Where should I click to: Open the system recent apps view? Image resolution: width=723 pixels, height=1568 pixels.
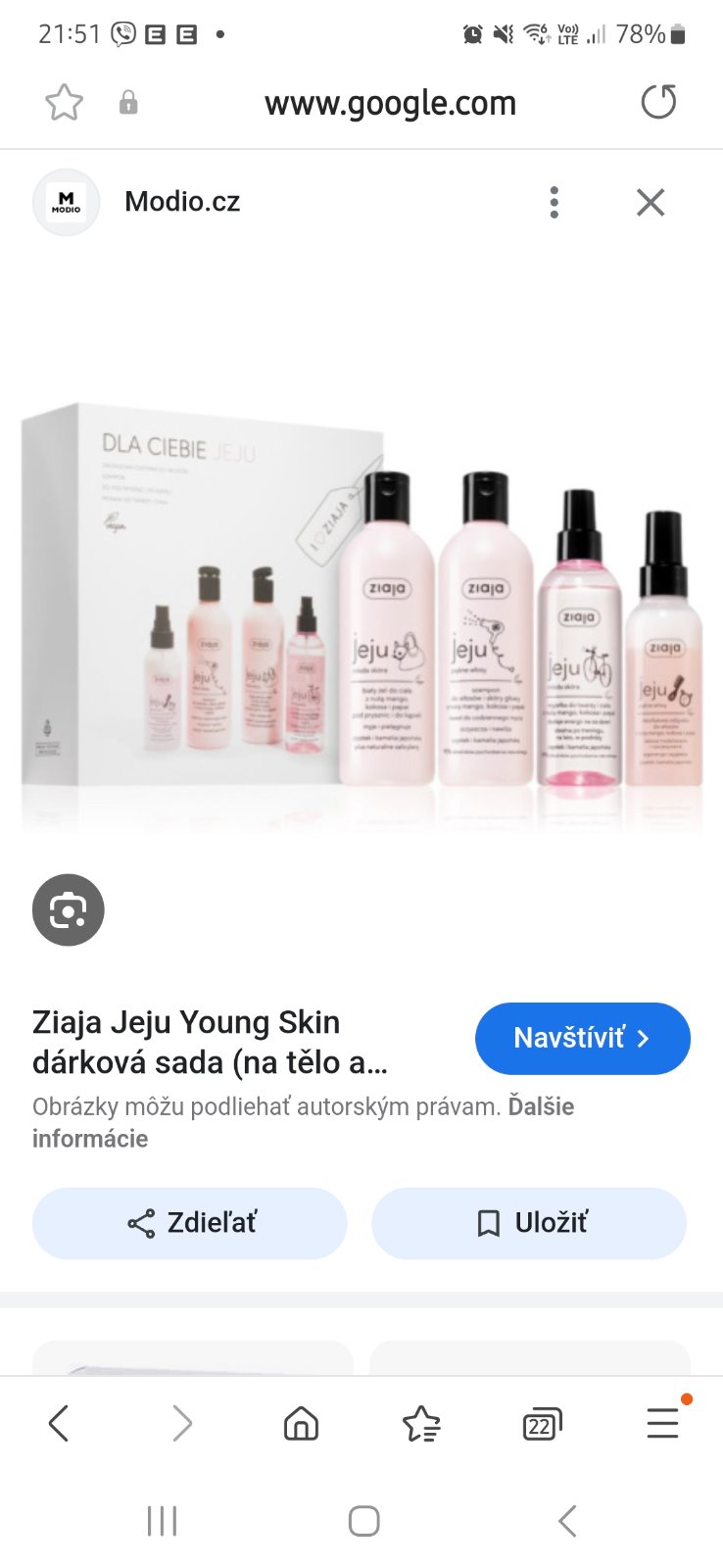coord(162,1521)
